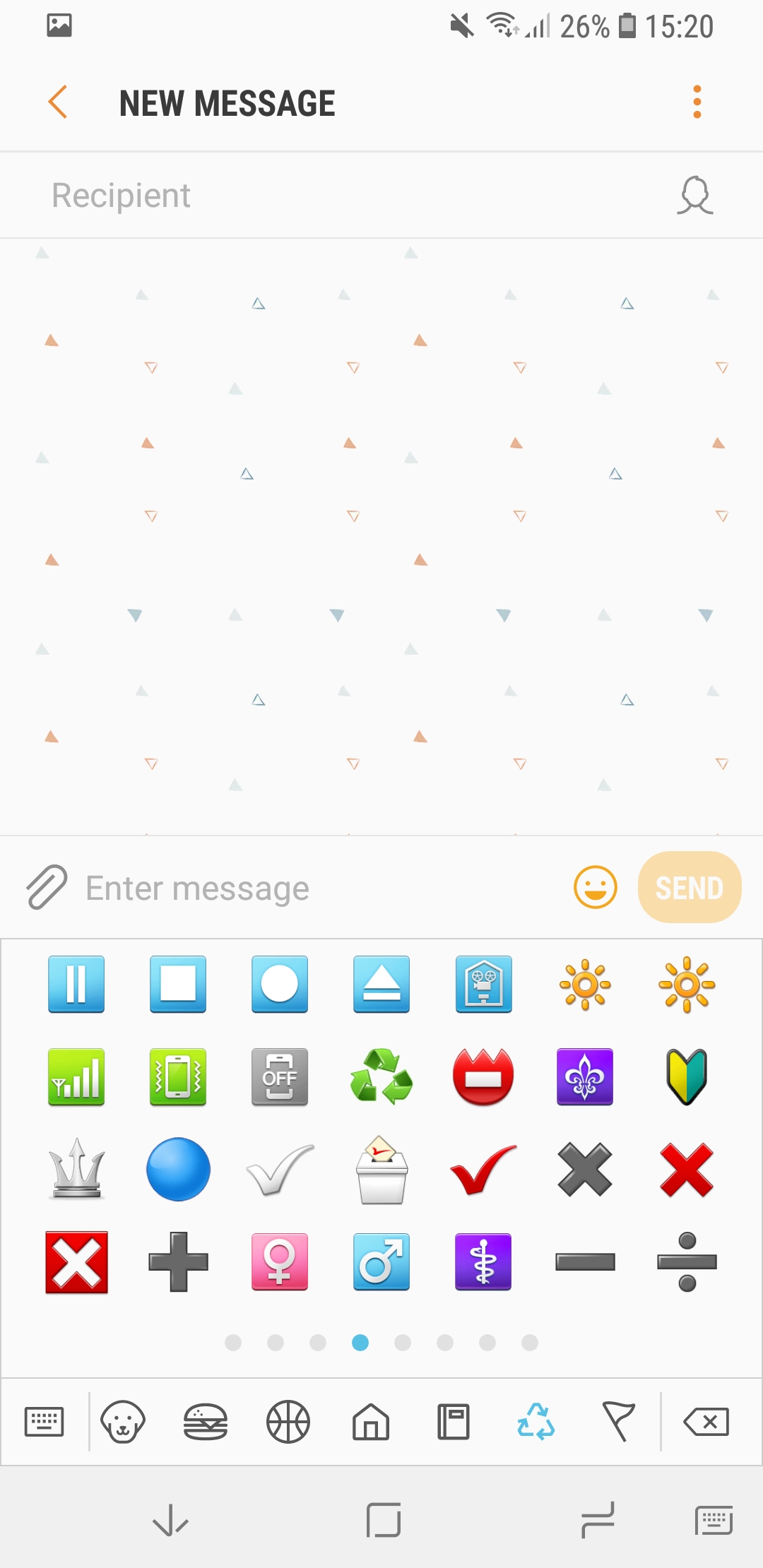Viewport: 763px width, 1568px height.
Task: Insert the red check mark emoji
Action: click(x=483, y=1170)
